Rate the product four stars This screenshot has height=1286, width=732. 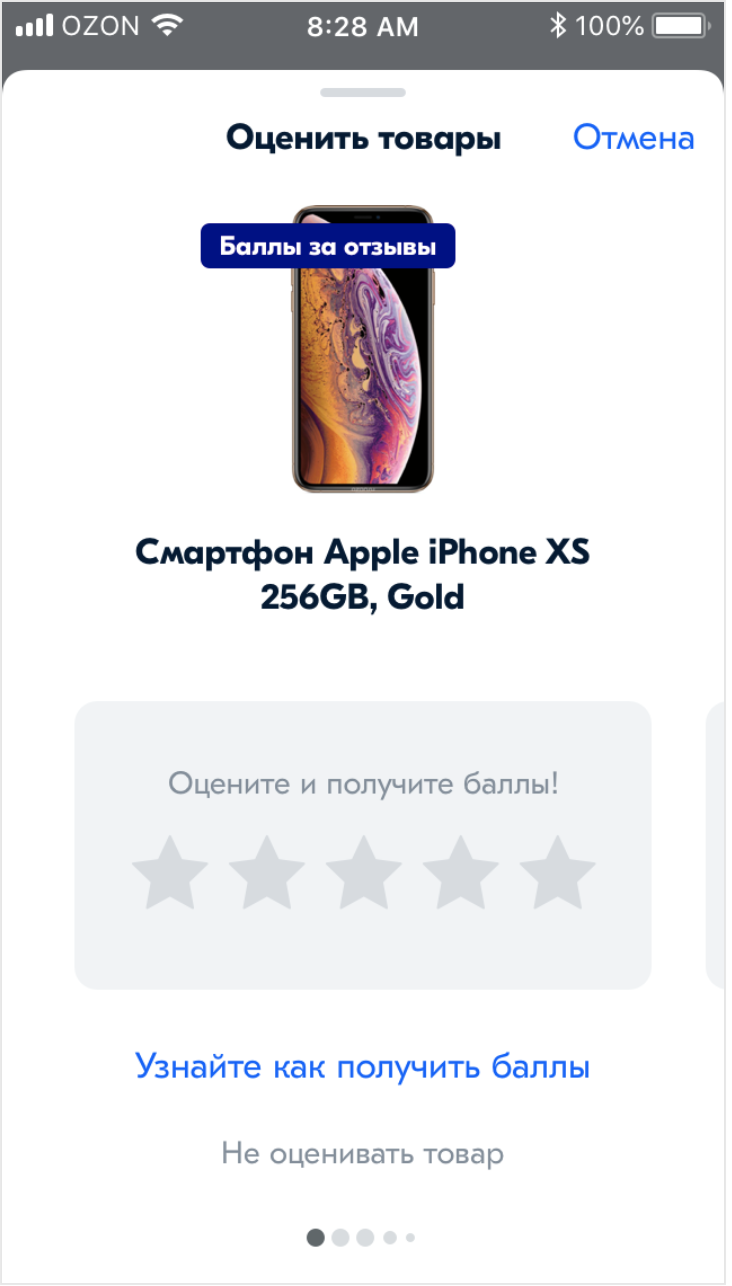click(460, 874)
